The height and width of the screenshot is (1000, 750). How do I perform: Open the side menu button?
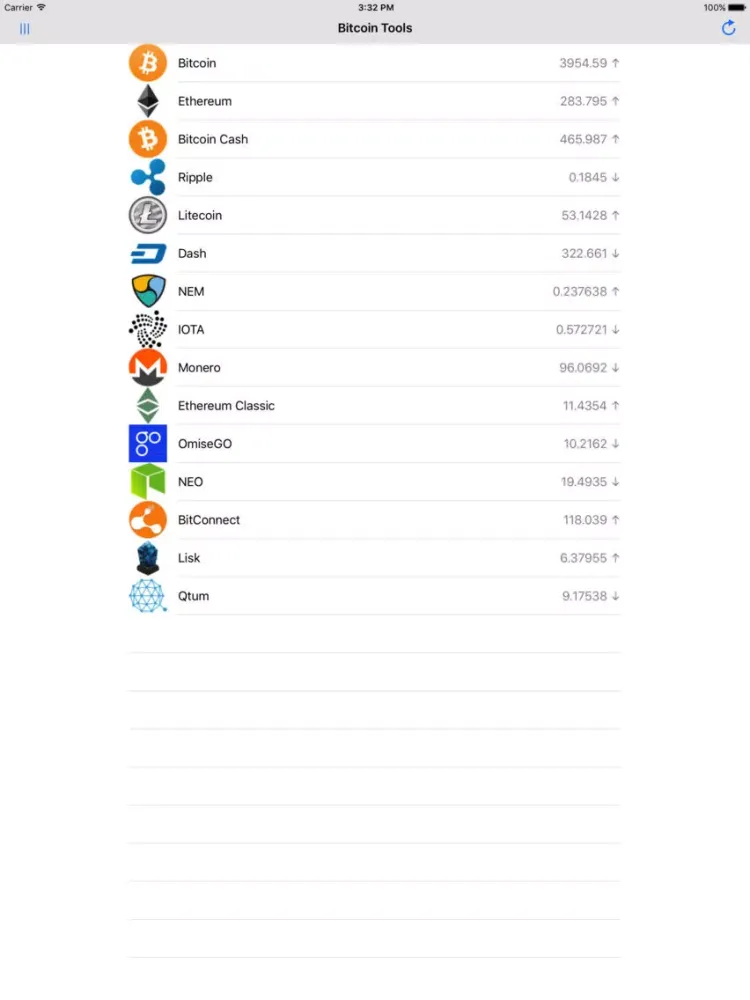click(x=25, y=28)
